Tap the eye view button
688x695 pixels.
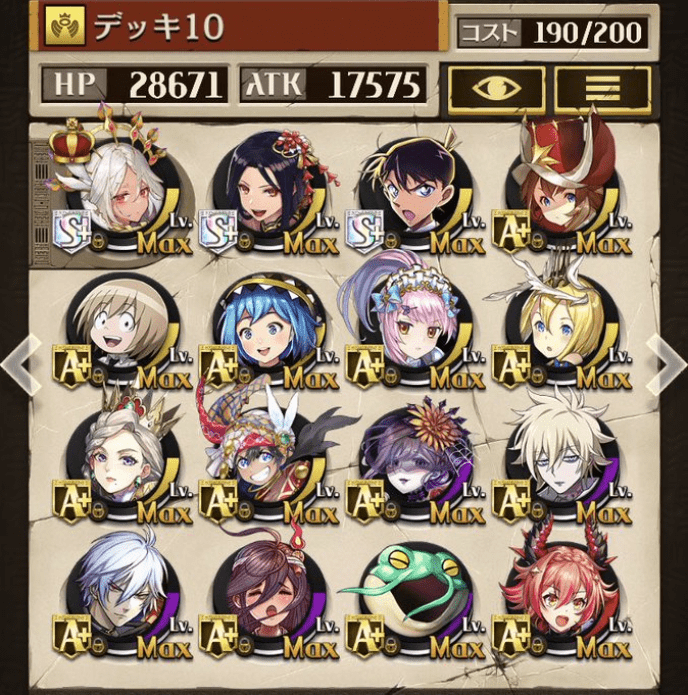pyautogui.click(x=496, y=88)
